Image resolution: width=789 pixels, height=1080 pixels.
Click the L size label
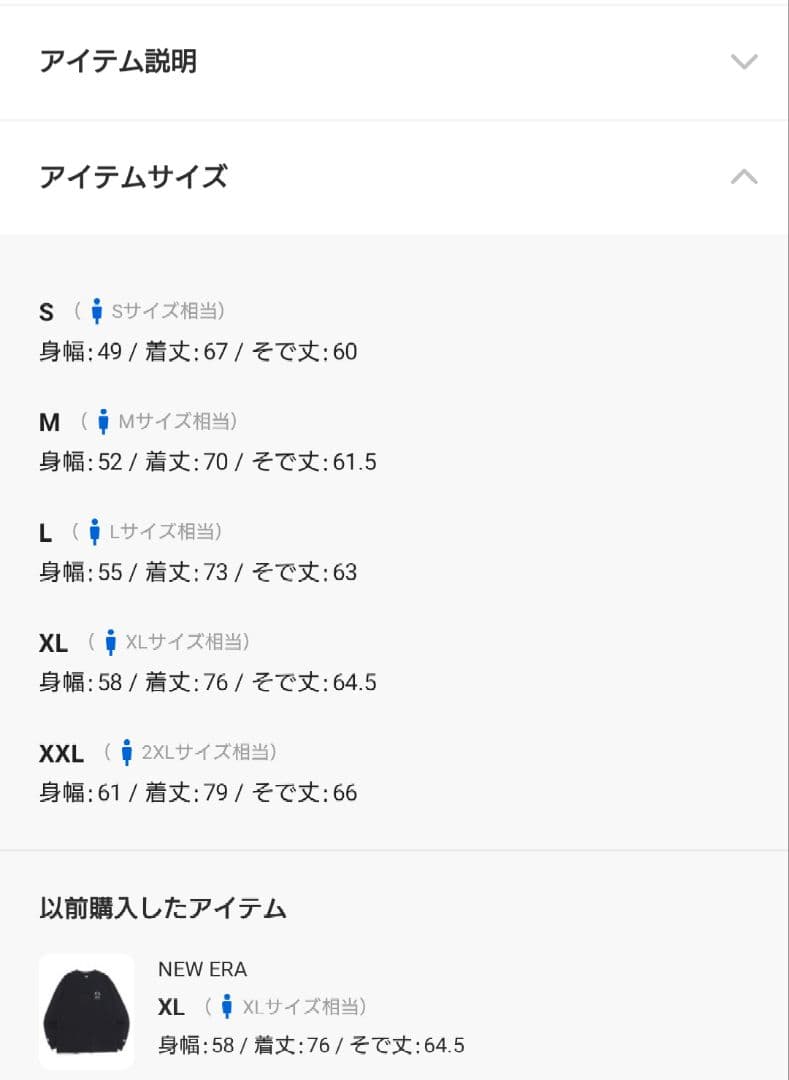[44, 532]
